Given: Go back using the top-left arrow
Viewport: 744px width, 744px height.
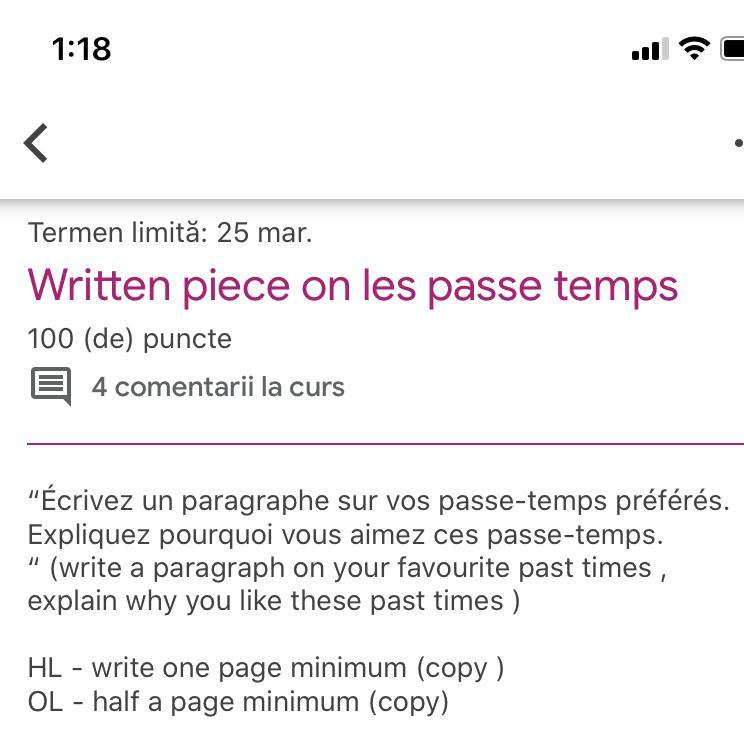Looking at the screenshot, I should tap(37, 143).
